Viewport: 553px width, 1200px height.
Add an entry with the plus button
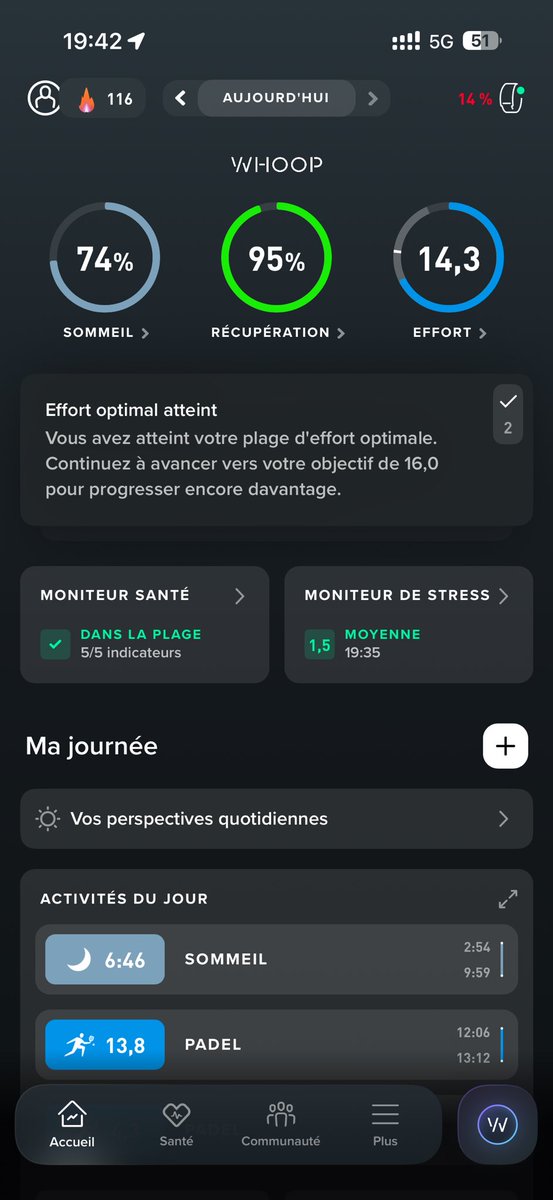pos(506,746)
